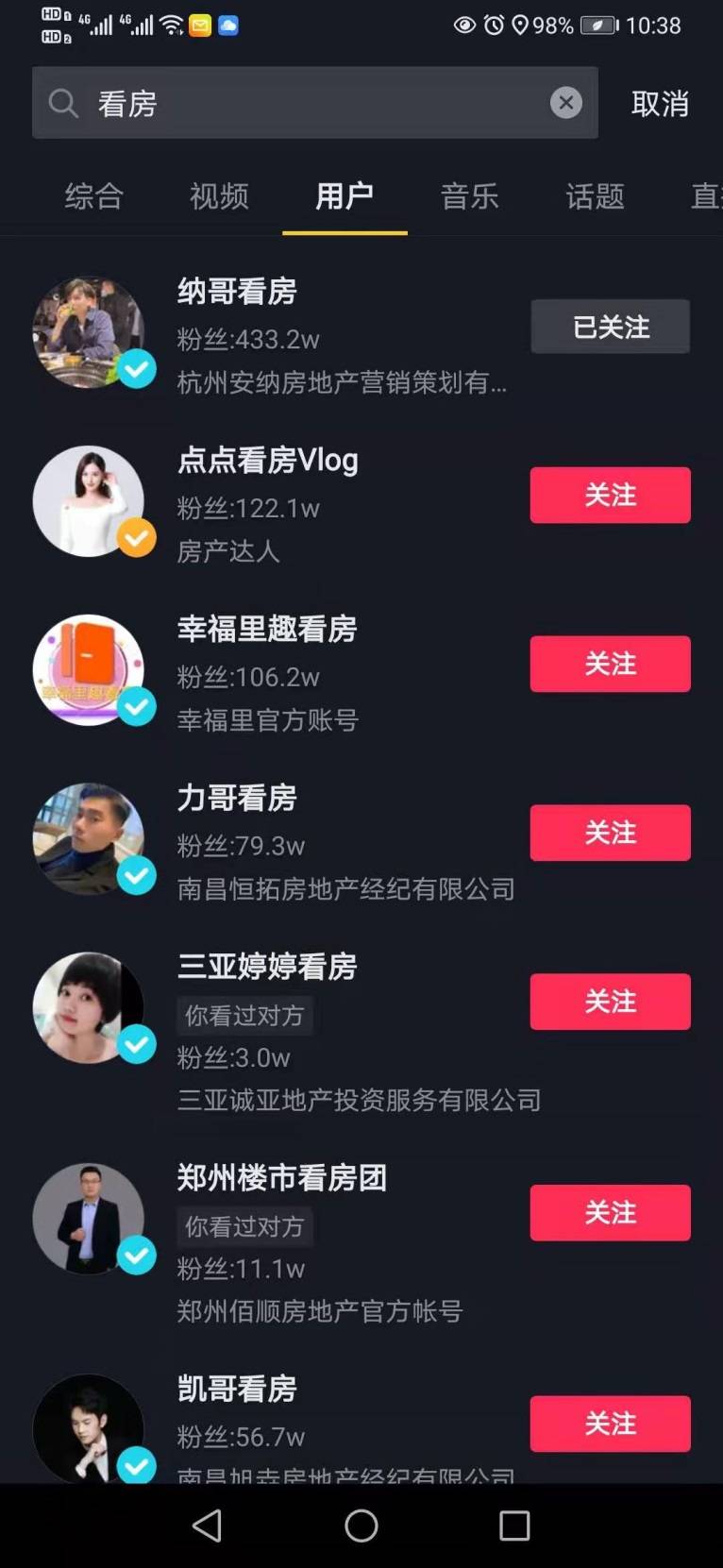Open 力哥看房 user profile
The width and height of the screenshot is (723, 1568).
click(237, 799)
